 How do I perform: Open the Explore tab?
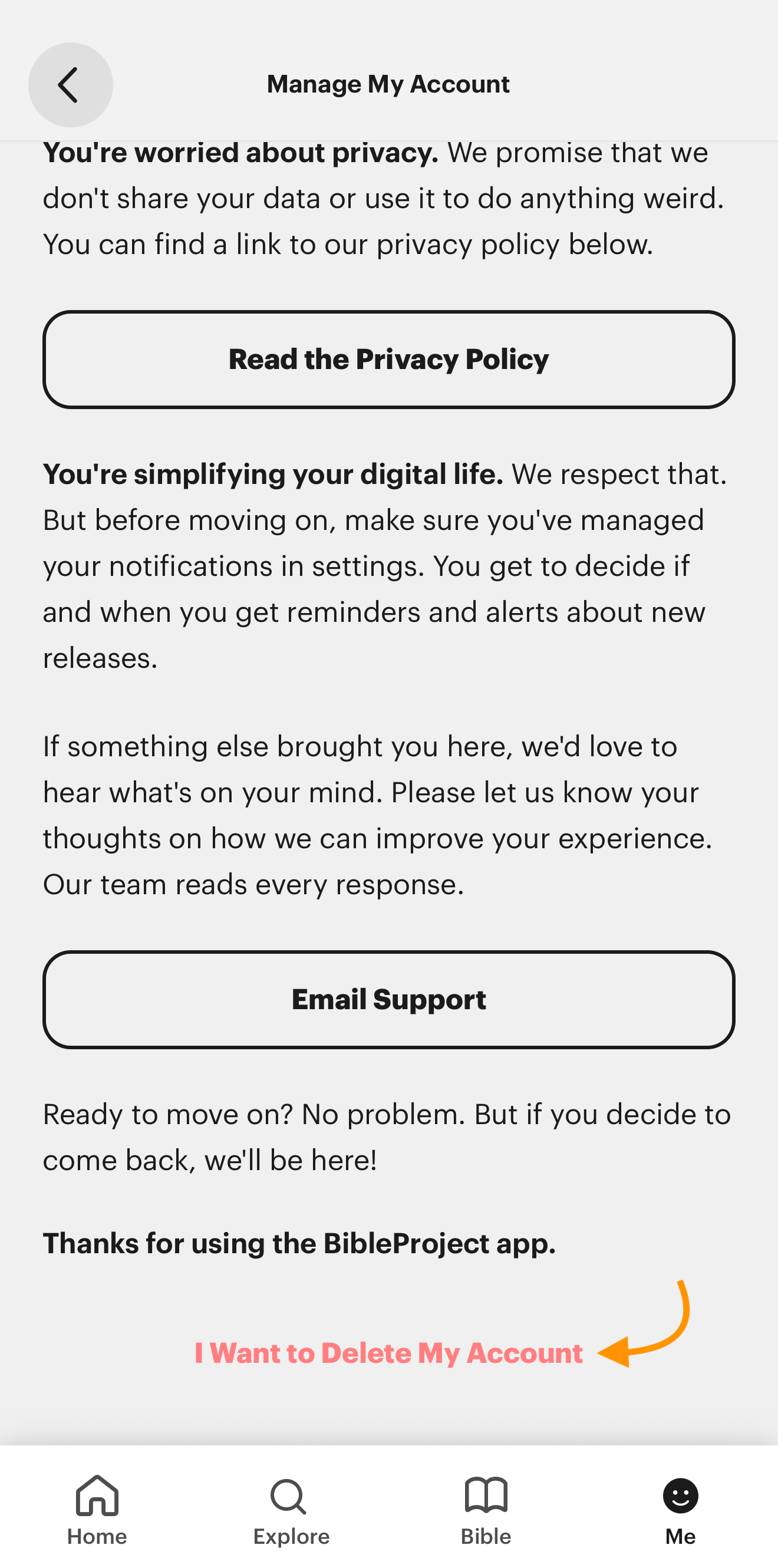292,1510
